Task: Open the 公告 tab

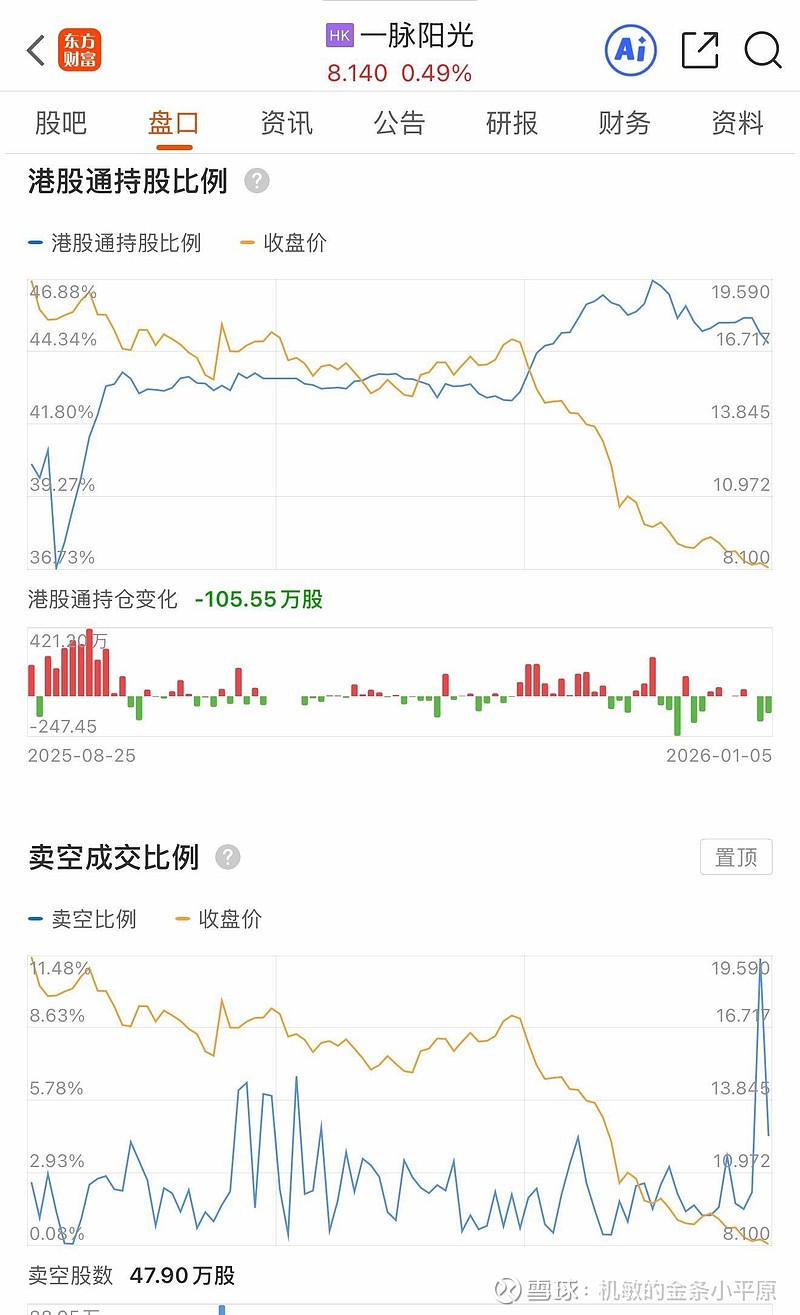Action: pos(399,123)
